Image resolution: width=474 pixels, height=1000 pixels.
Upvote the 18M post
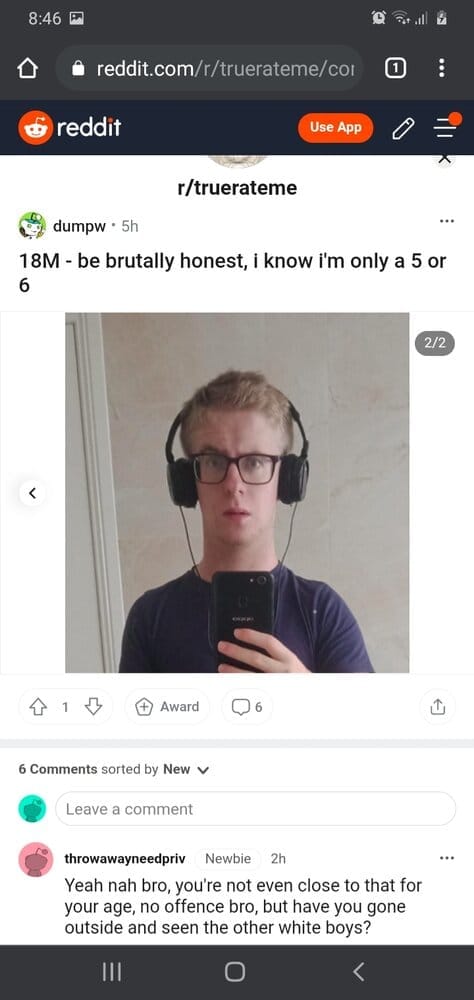(40, 707)
